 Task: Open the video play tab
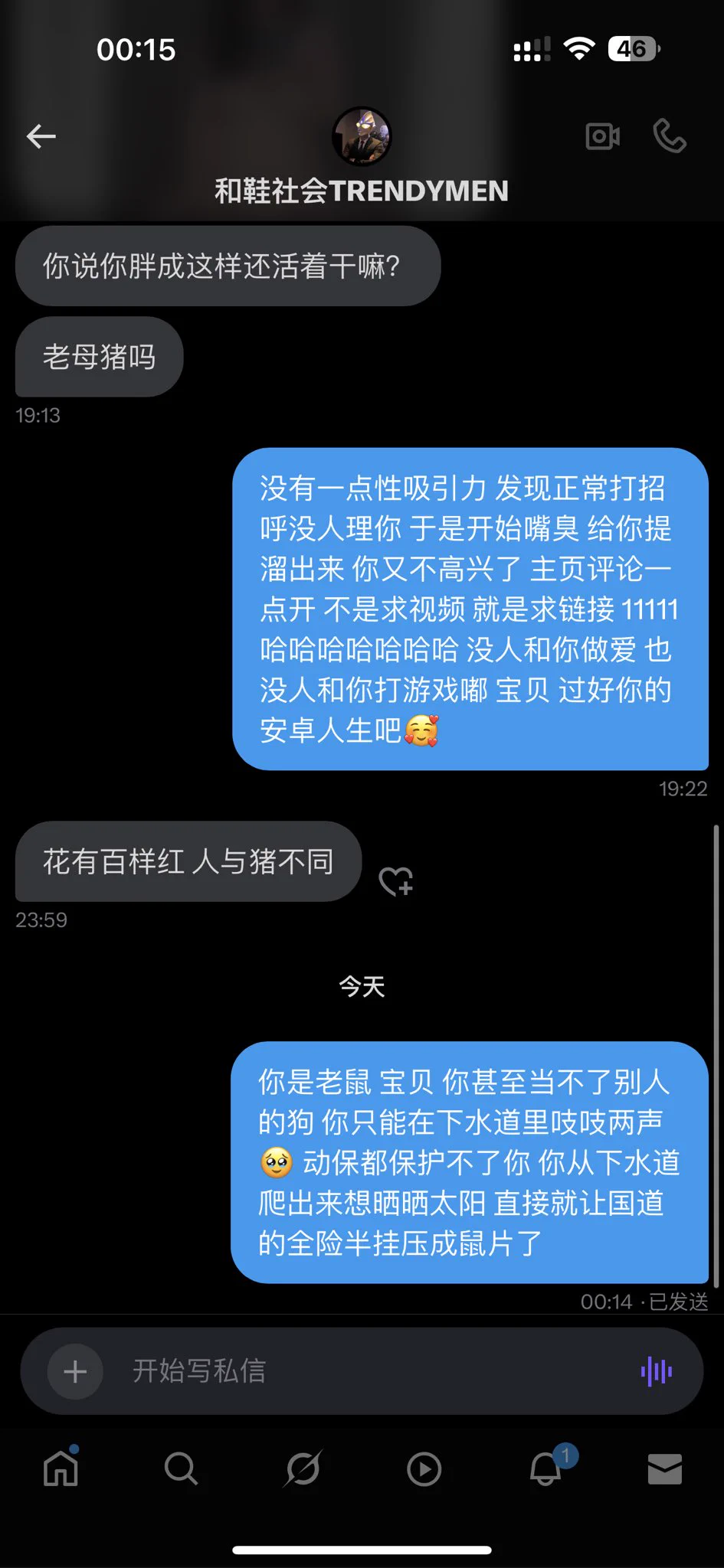point(424,1468)
